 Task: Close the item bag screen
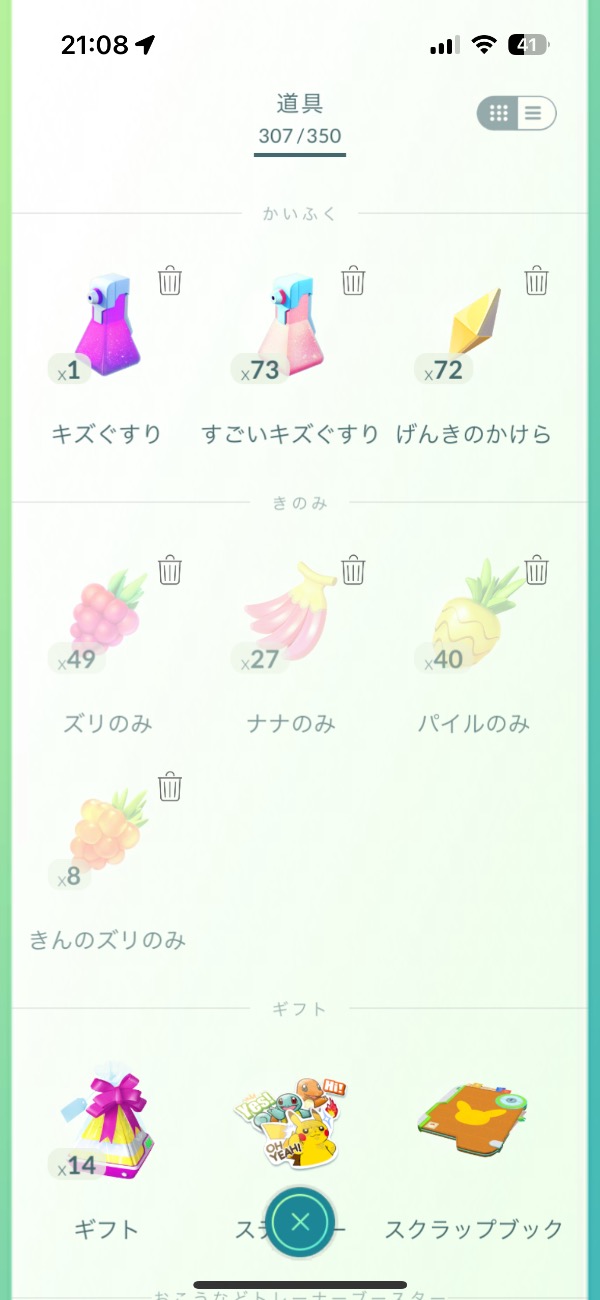tap(300, 1221)
